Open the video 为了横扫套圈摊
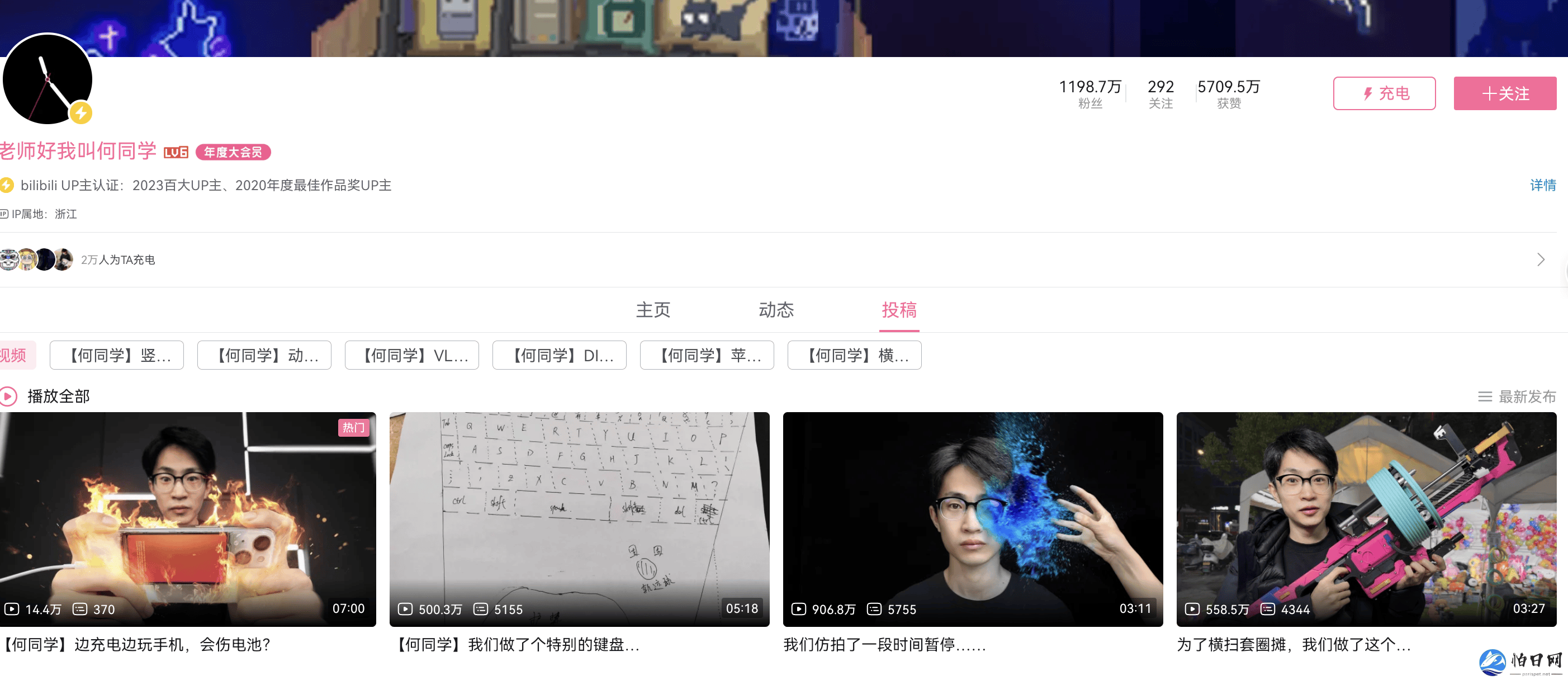This screenshot has width=1568, height=680. click(x=1365, y=519)
